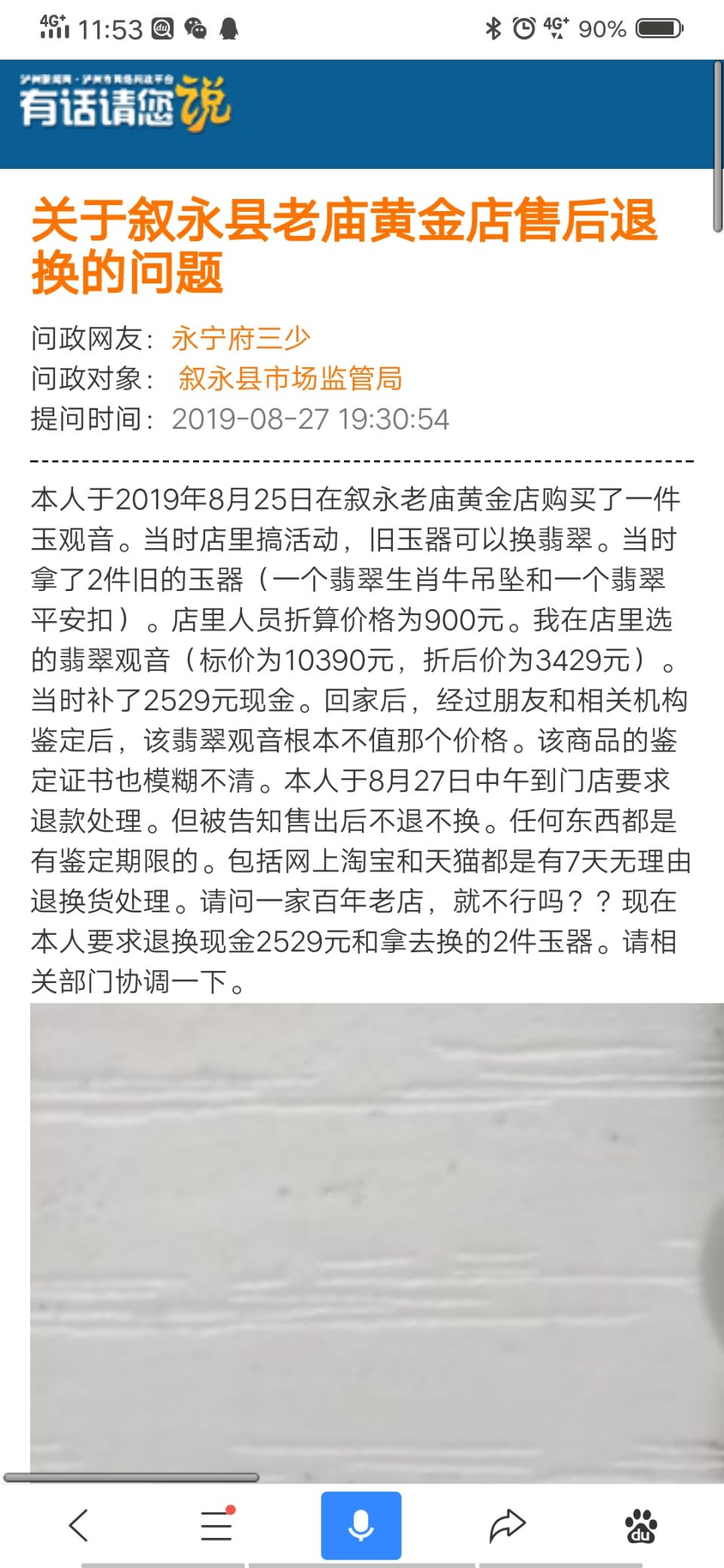
Task: Start voice search with the microphone
Action: click(361, 1525)
